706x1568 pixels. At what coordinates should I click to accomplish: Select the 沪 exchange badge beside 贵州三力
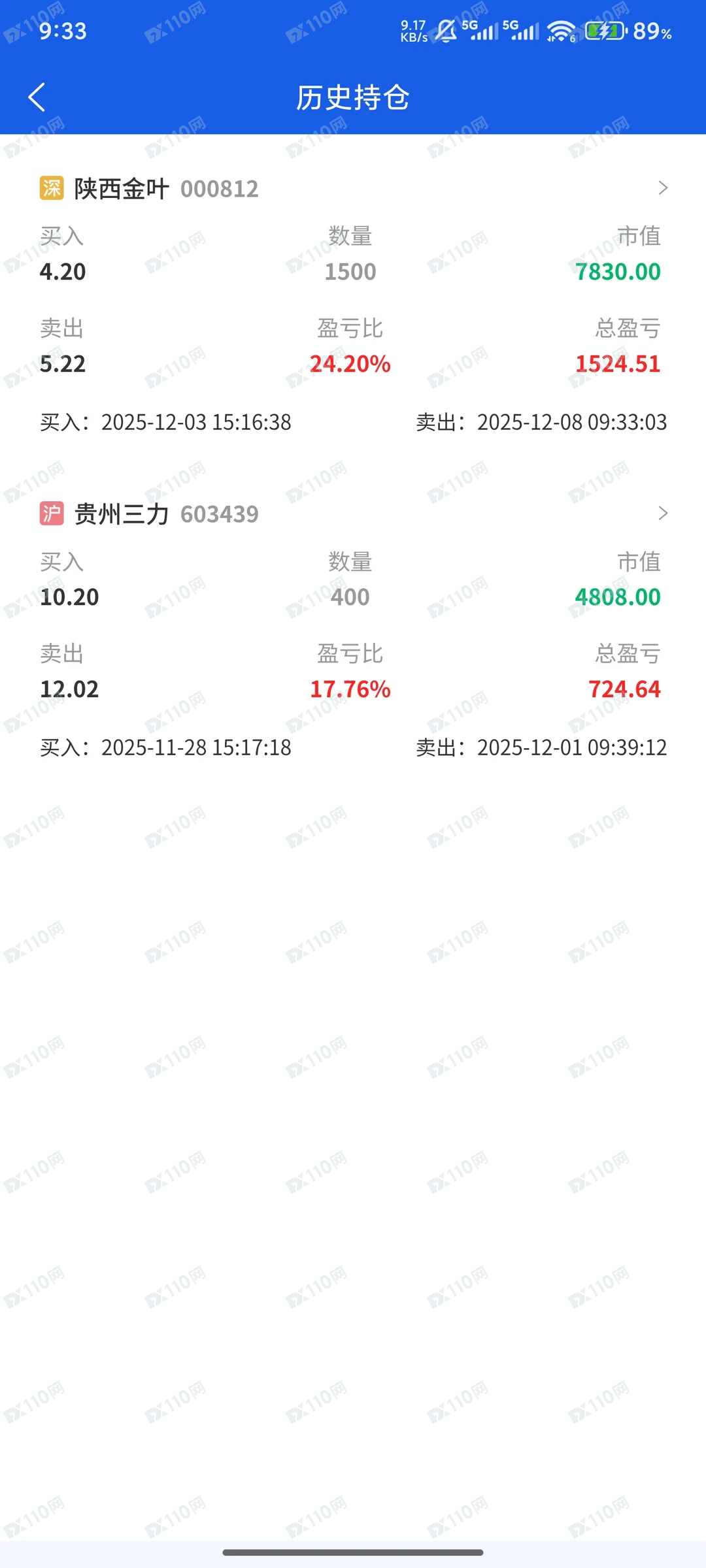click(52, 513)
